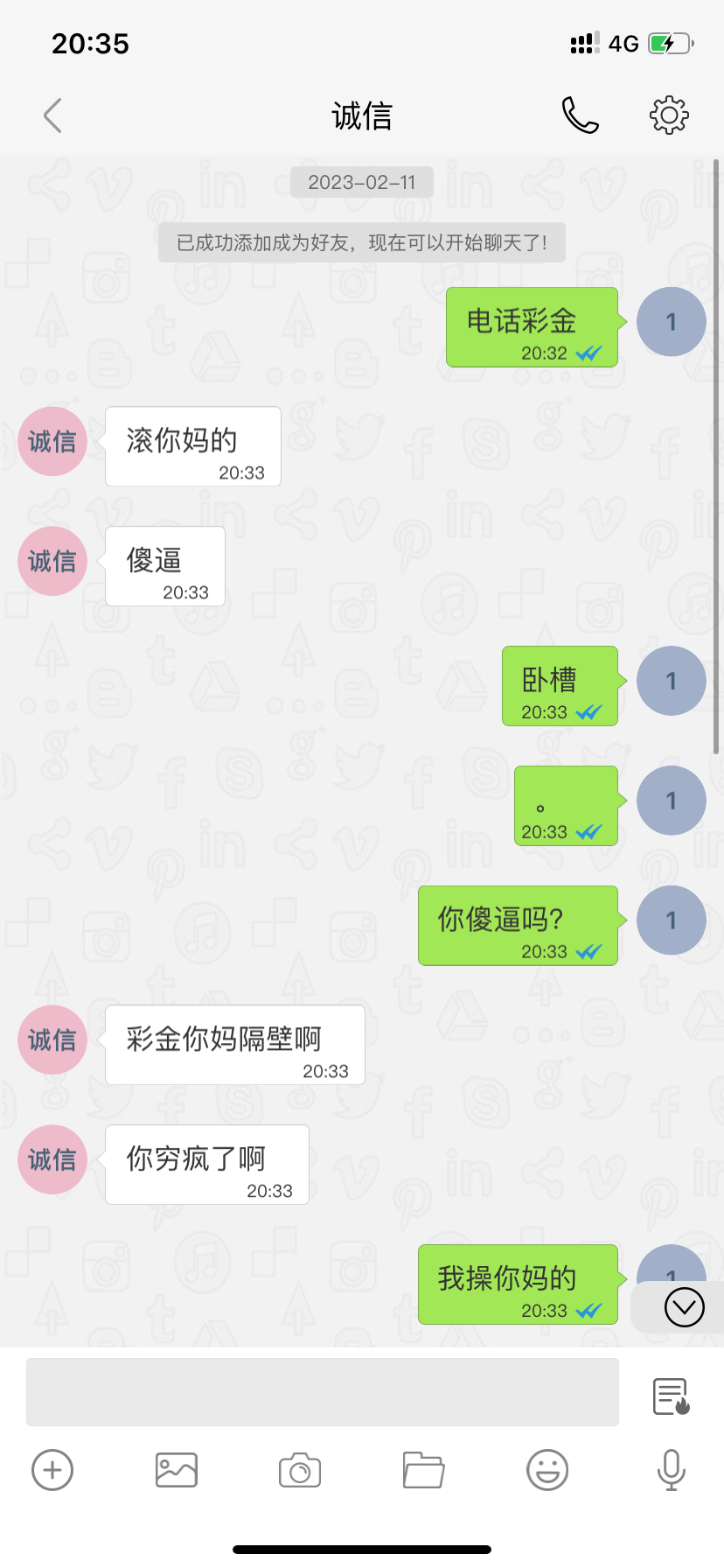Jump to latest message with down arrow
724x1568 pixels.
(x=684, y=1307)
